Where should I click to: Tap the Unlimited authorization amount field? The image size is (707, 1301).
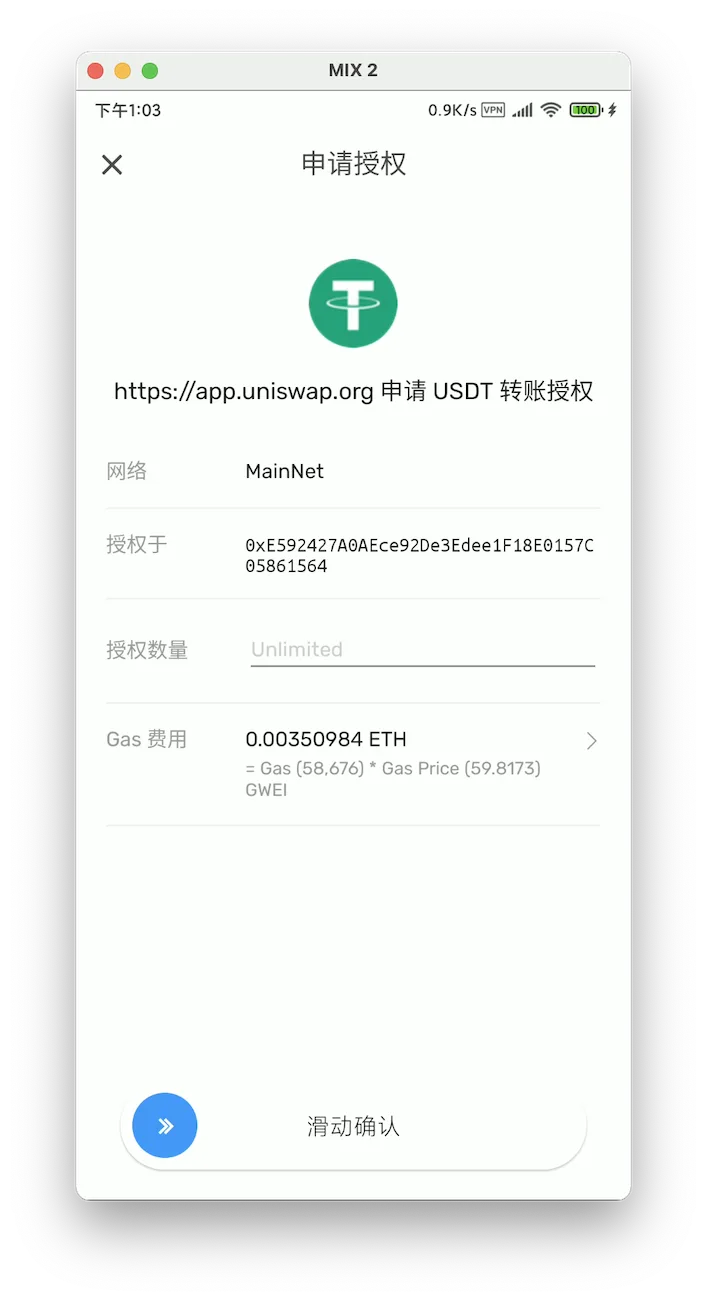point(422,650)
